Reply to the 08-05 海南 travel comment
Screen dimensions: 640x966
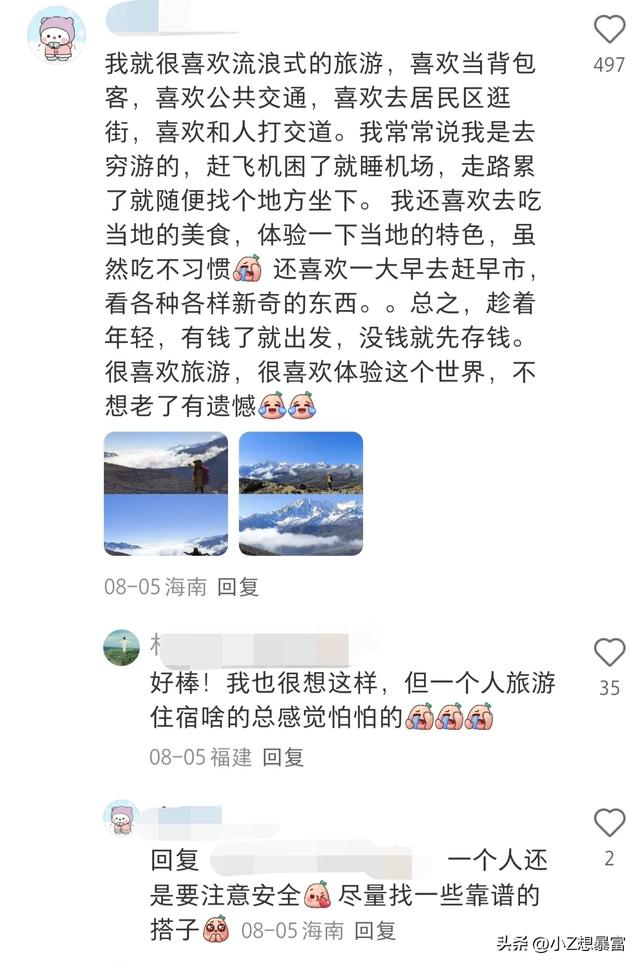(238, 587)
